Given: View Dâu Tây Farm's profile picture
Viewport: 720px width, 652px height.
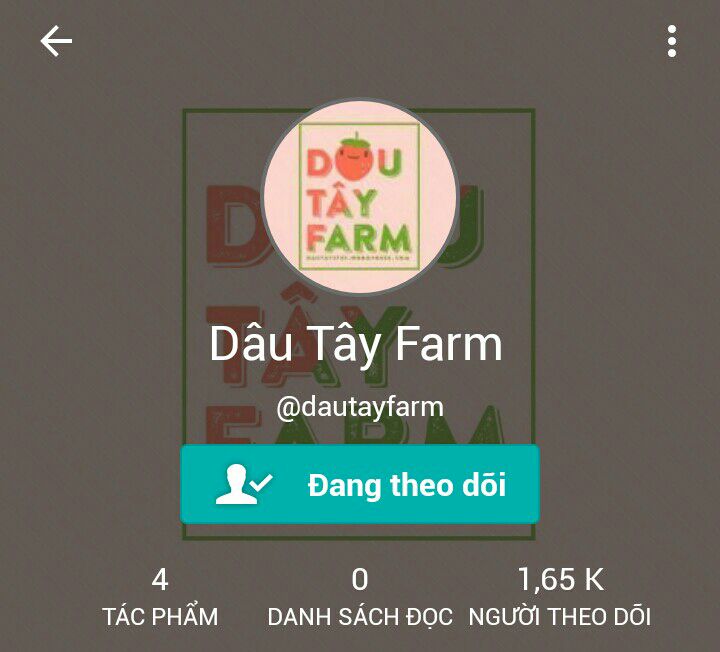Looking at the screenshot, I should [360, 197].
